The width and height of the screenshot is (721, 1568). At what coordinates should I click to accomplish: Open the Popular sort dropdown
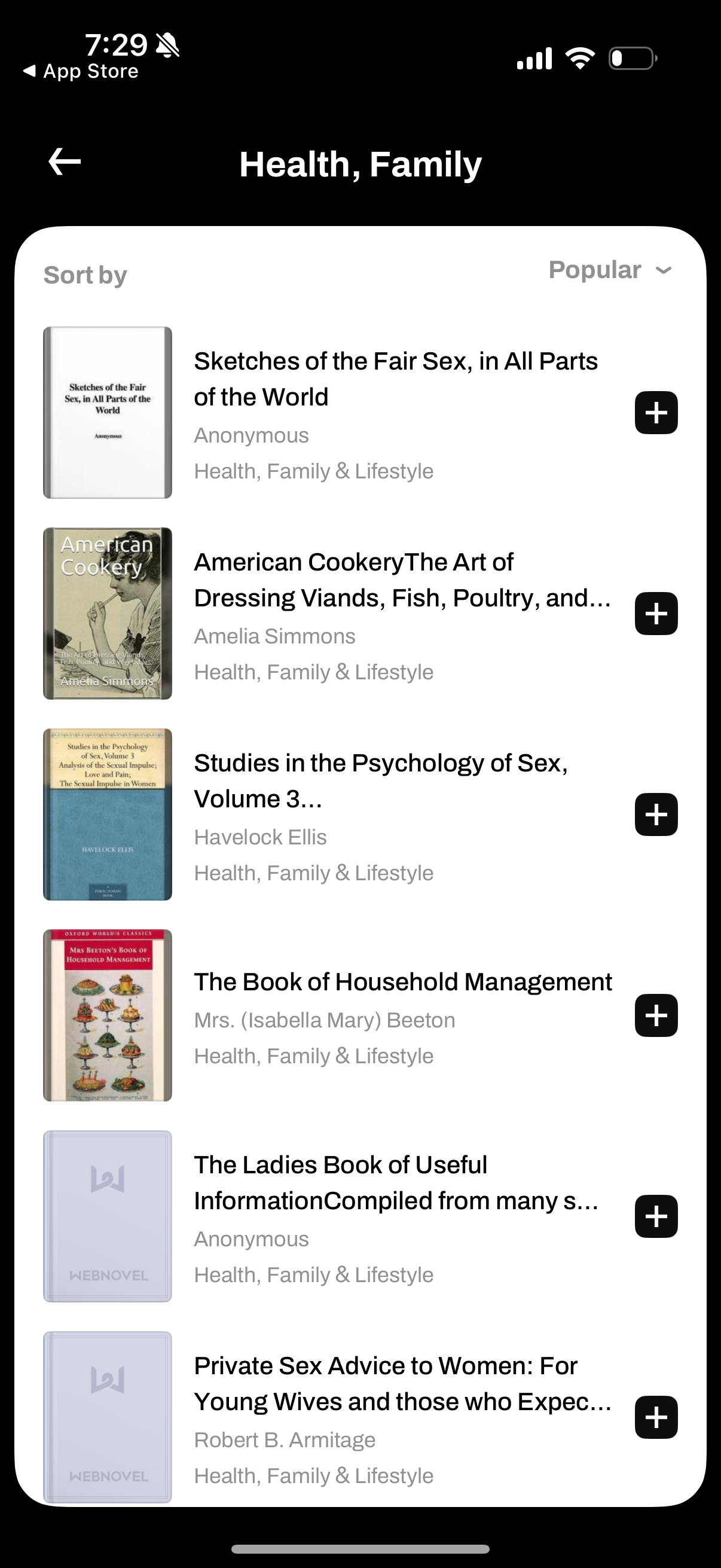tap(610, 270)
